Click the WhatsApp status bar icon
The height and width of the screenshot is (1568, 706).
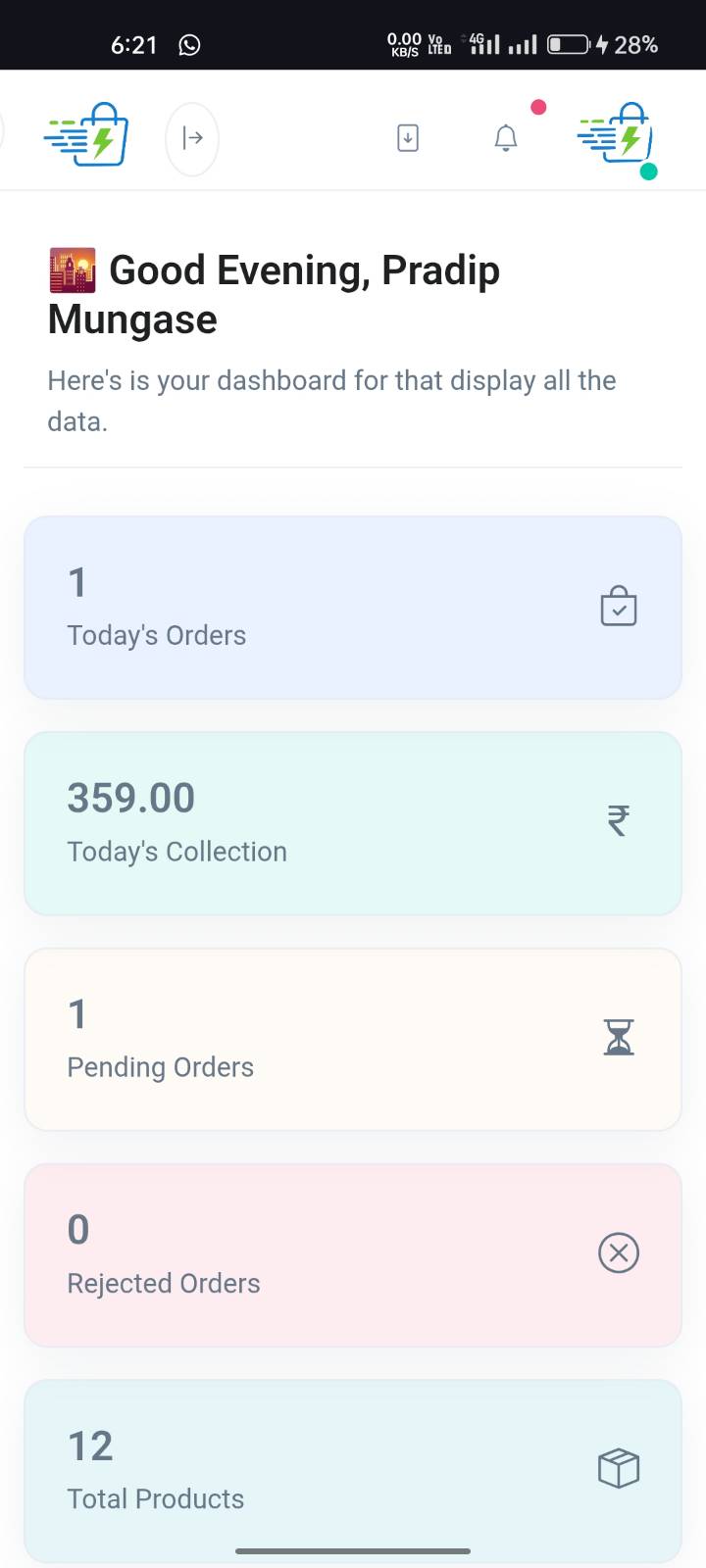(x=188, y=44)
